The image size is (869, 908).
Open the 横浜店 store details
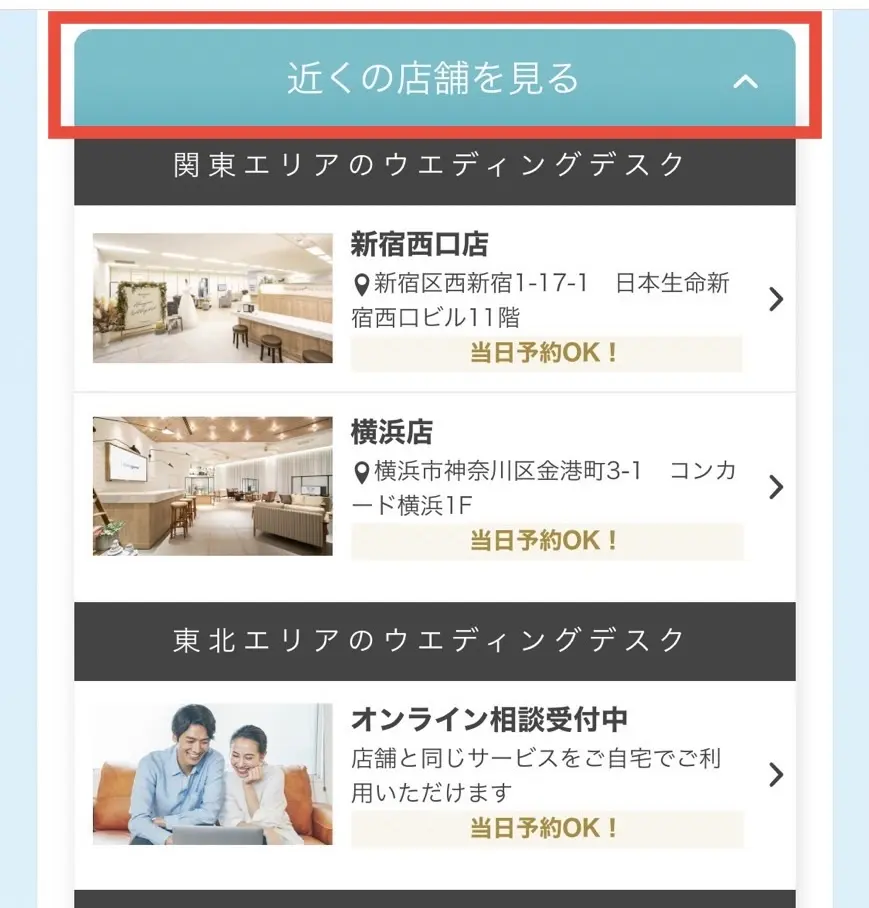(435, 486)
